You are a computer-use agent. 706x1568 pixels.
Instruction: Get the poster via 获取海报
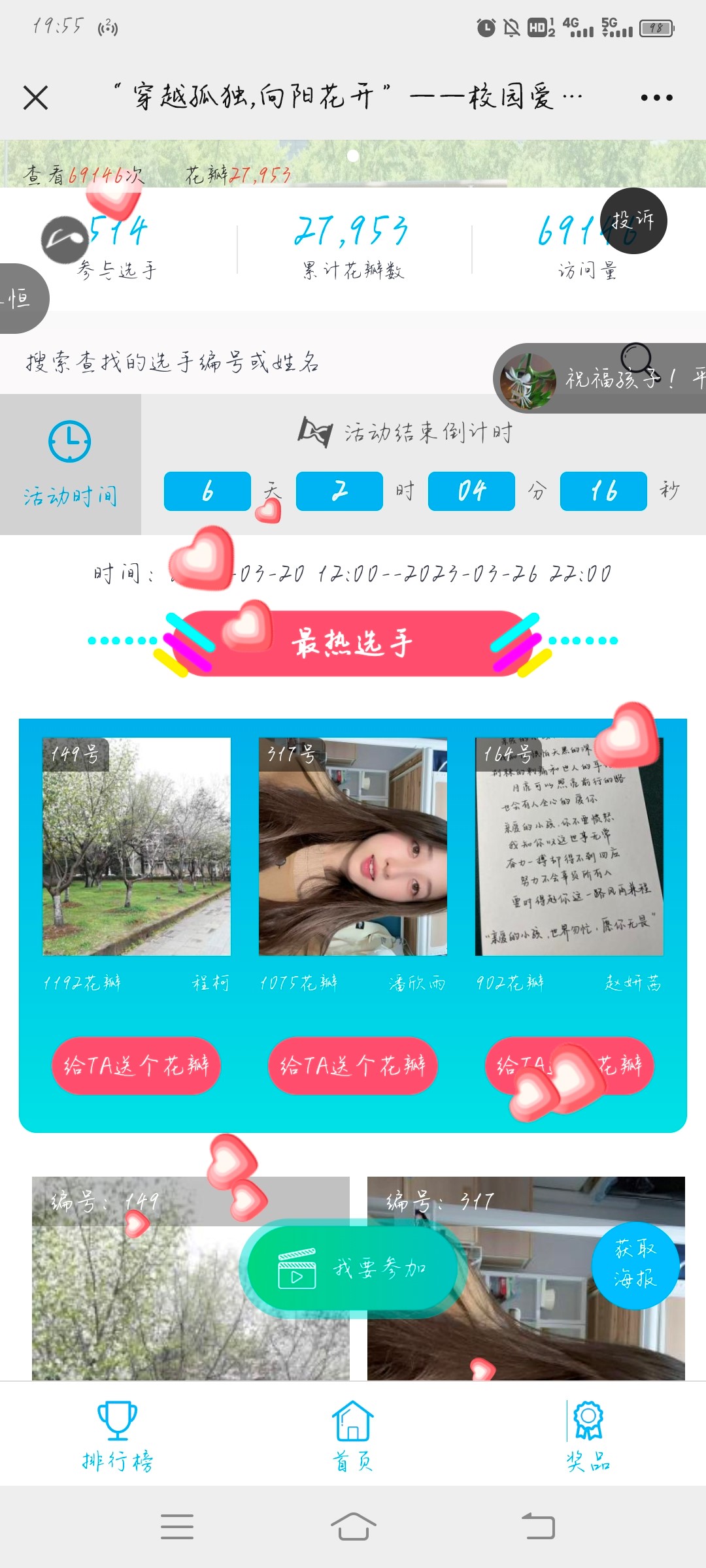[635, 1264]
